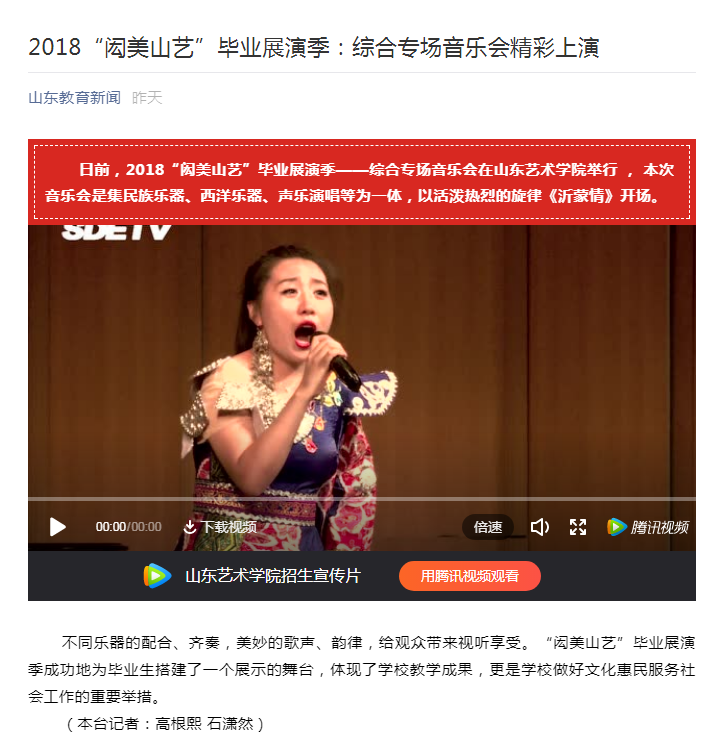The height and width of the screenshot is (738, 723).
Task: Tap 下载视频 to download the video
Action: 219,527
